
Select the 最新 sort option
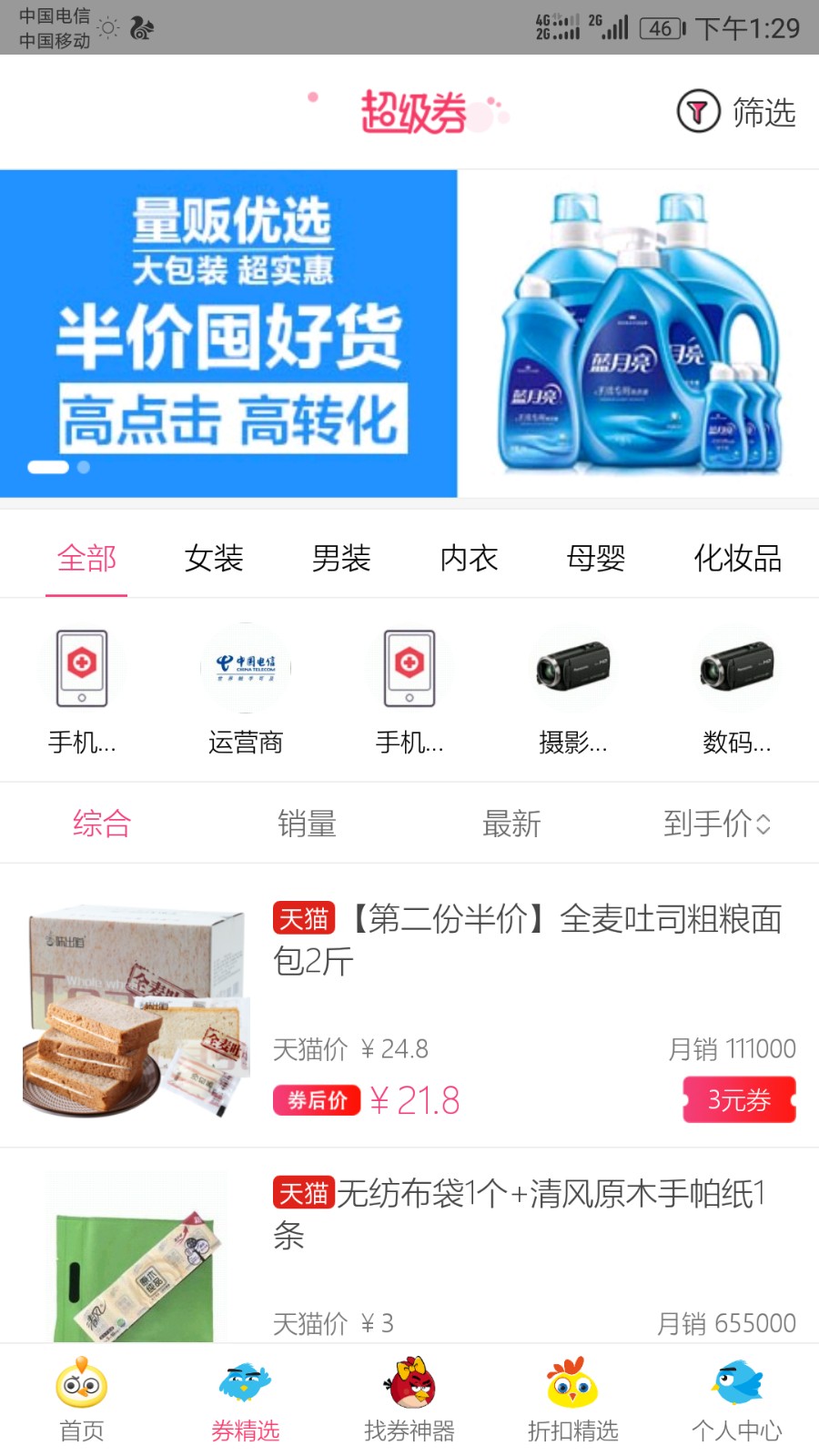pyautogui.click(x=511, y=824)
